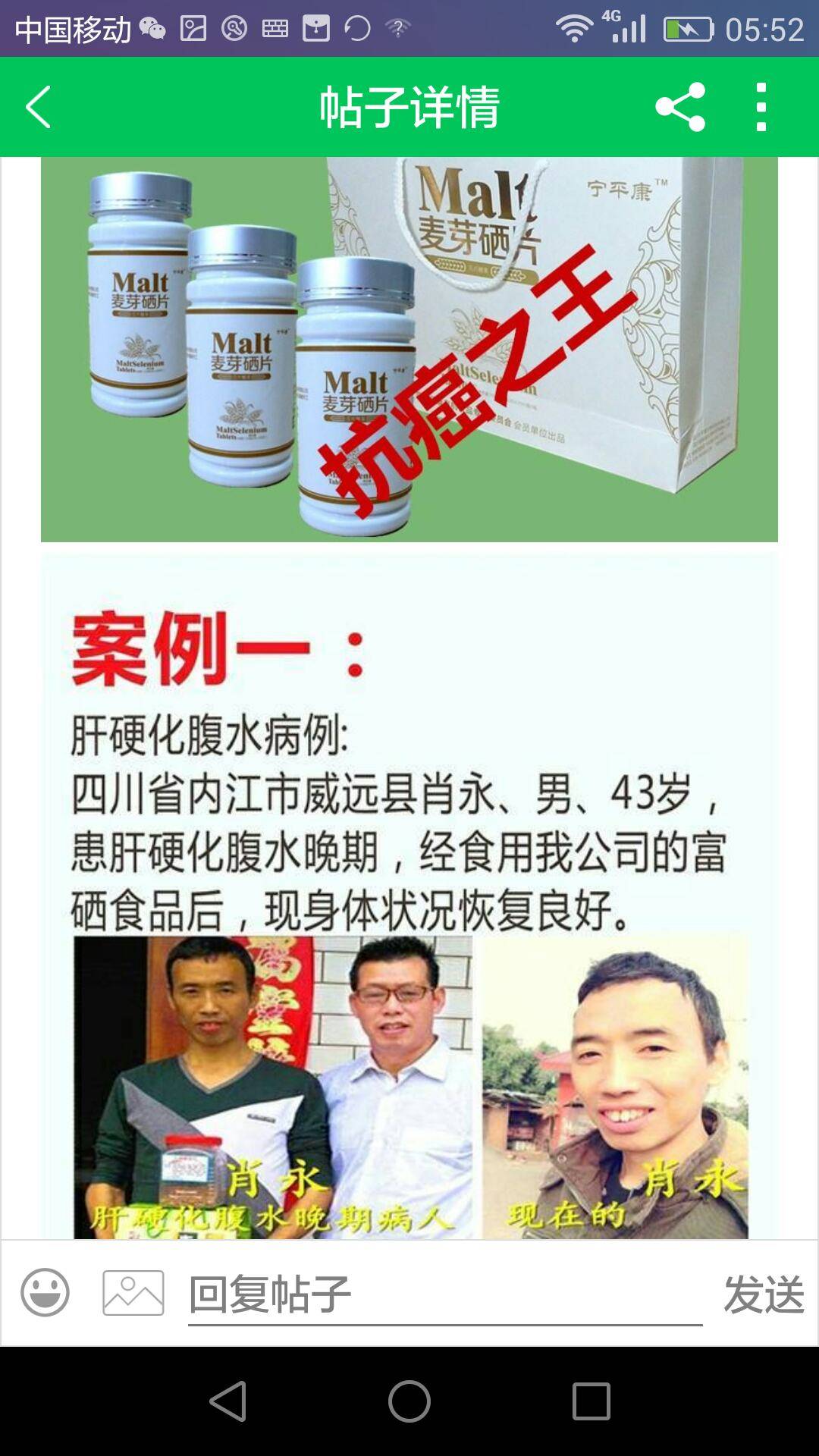Open the system recent apps view
The image size is (819, 1456).
(591, 1401)
